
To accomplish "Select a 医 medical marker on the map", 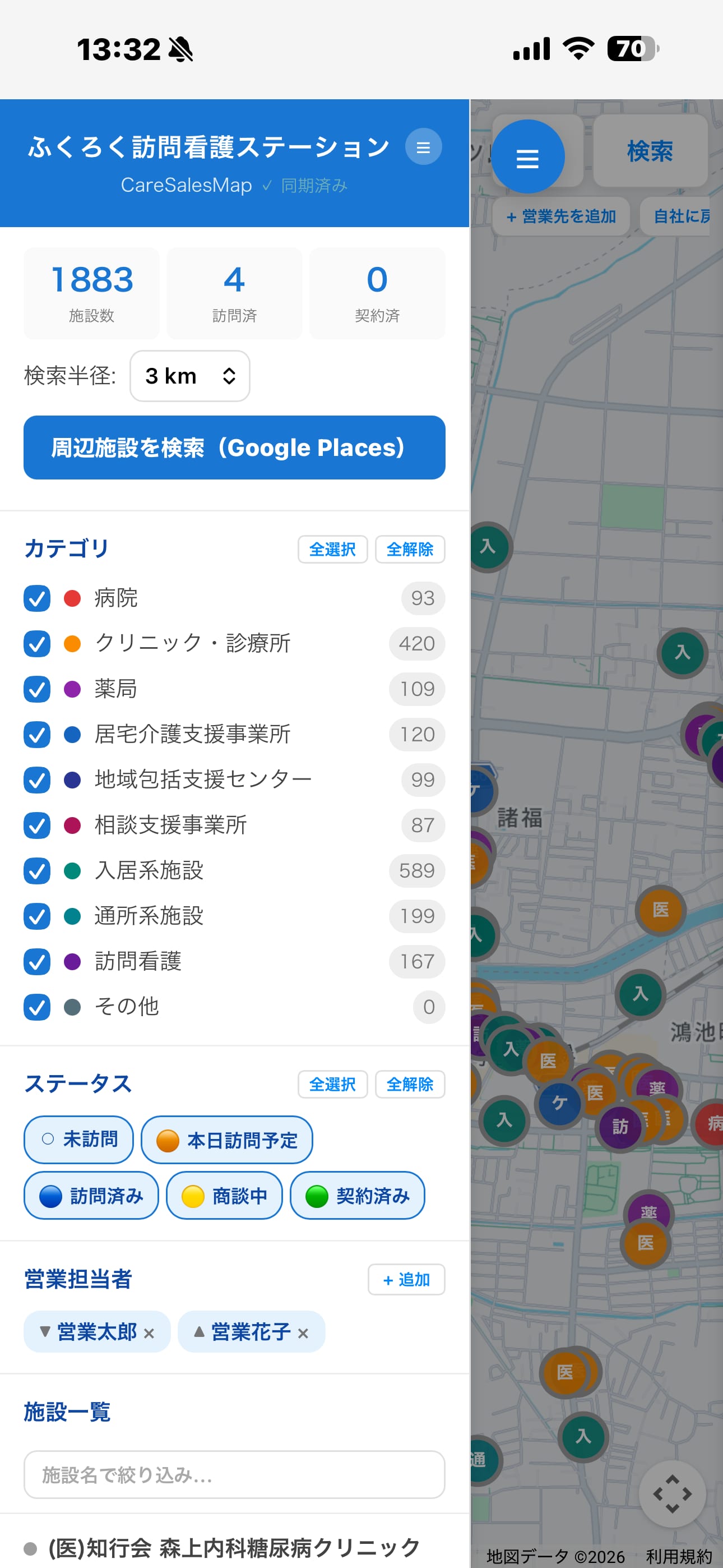I will [660, 910].
